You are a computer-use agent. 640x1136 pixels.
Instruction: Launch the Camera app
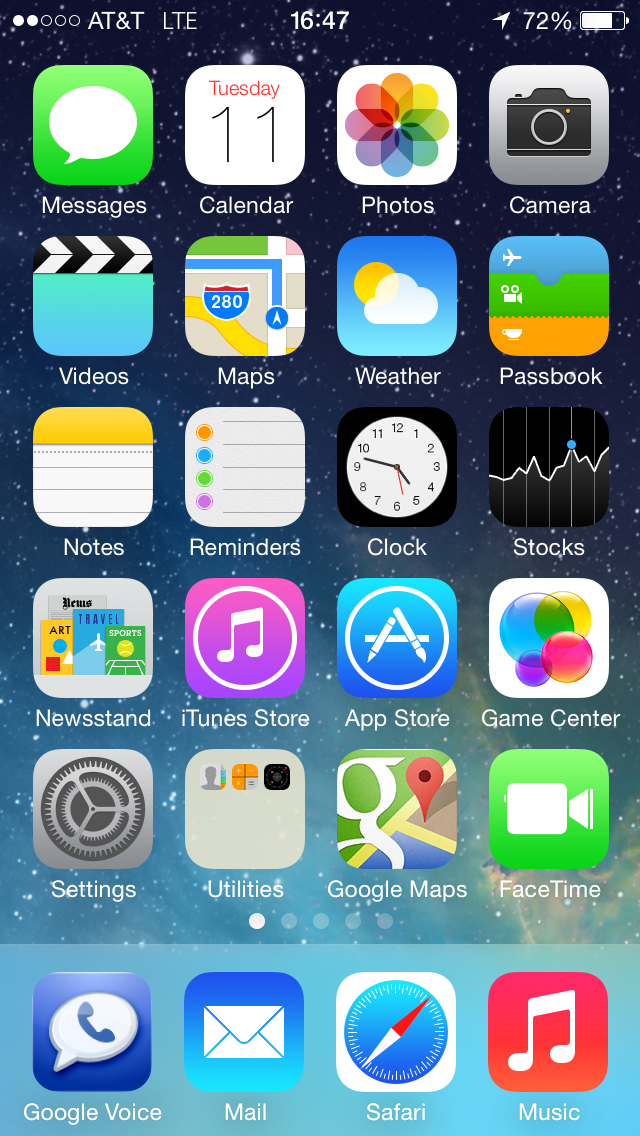tap(549, 125)
